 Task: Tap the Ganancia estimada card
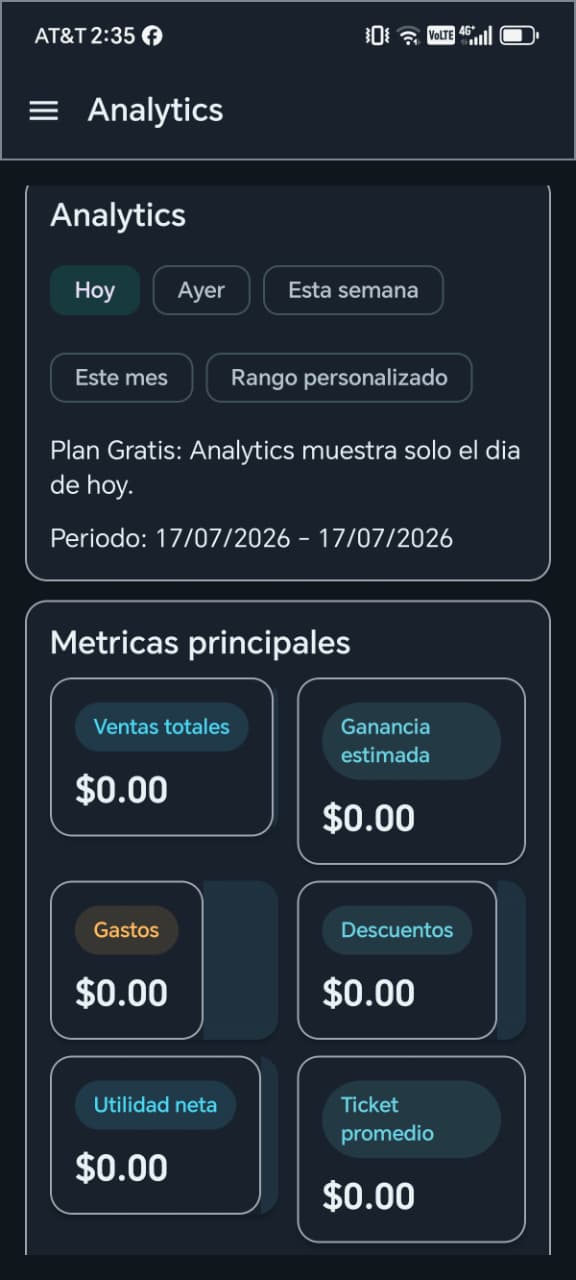click(x=411, y=771)
